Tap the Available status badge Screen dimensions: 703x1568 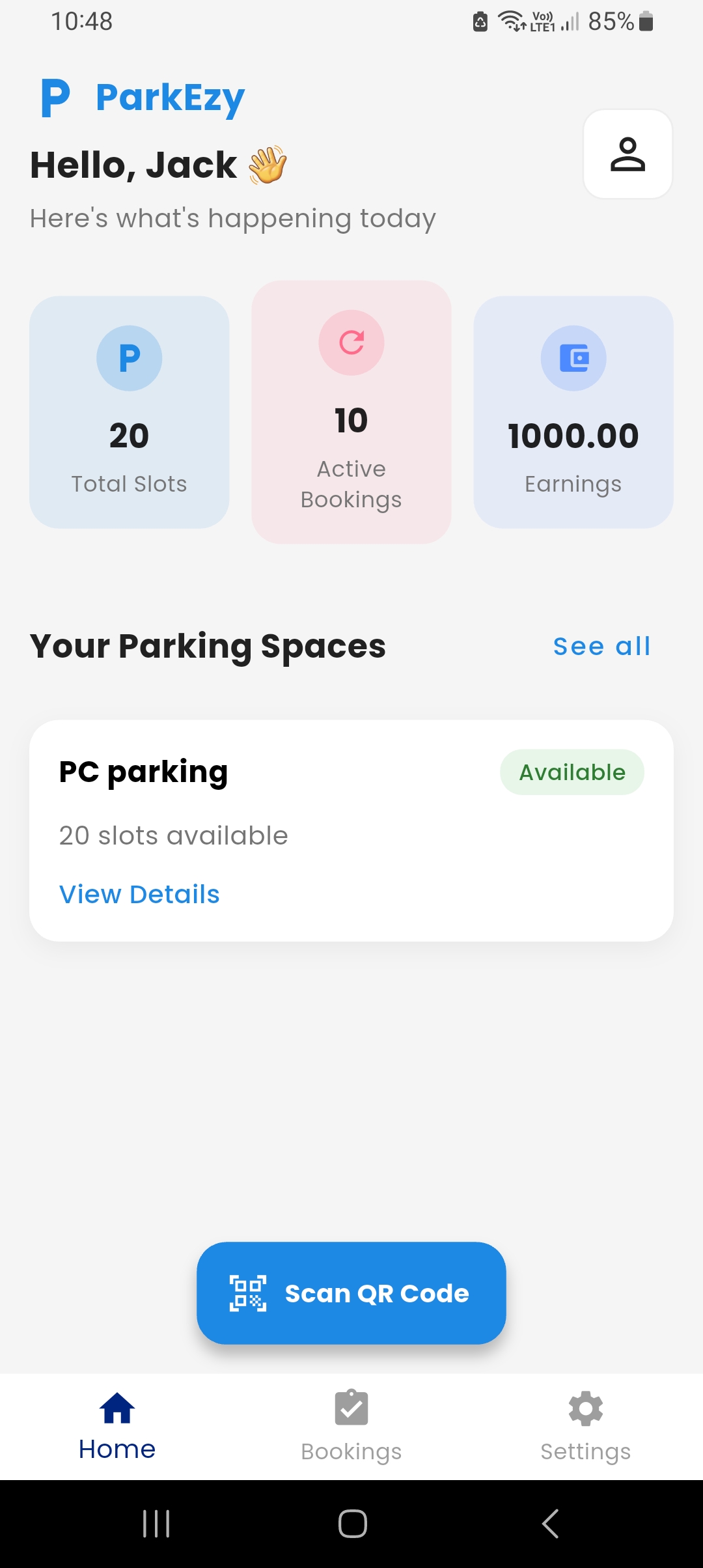click(x=572, y=772)
